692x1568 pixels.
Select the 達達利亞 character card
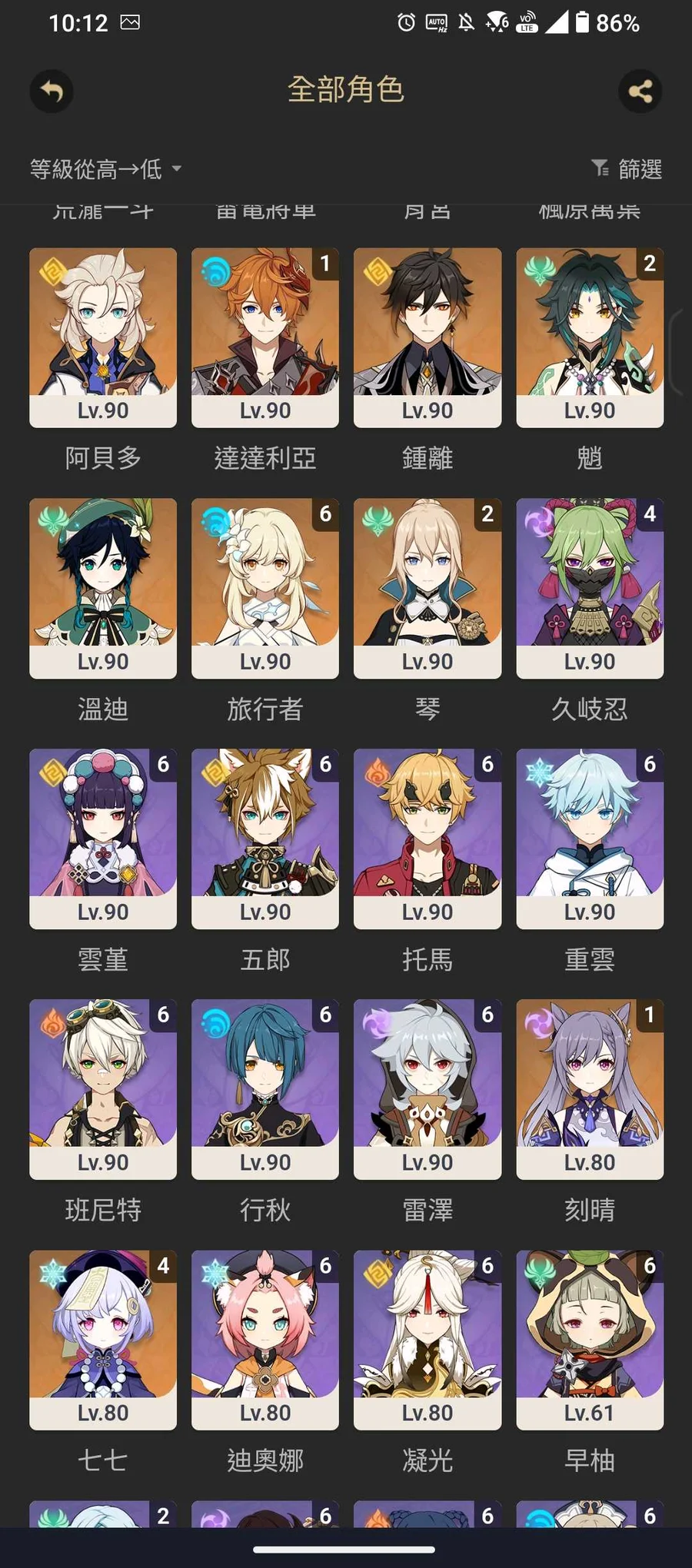tap(265, 337)
